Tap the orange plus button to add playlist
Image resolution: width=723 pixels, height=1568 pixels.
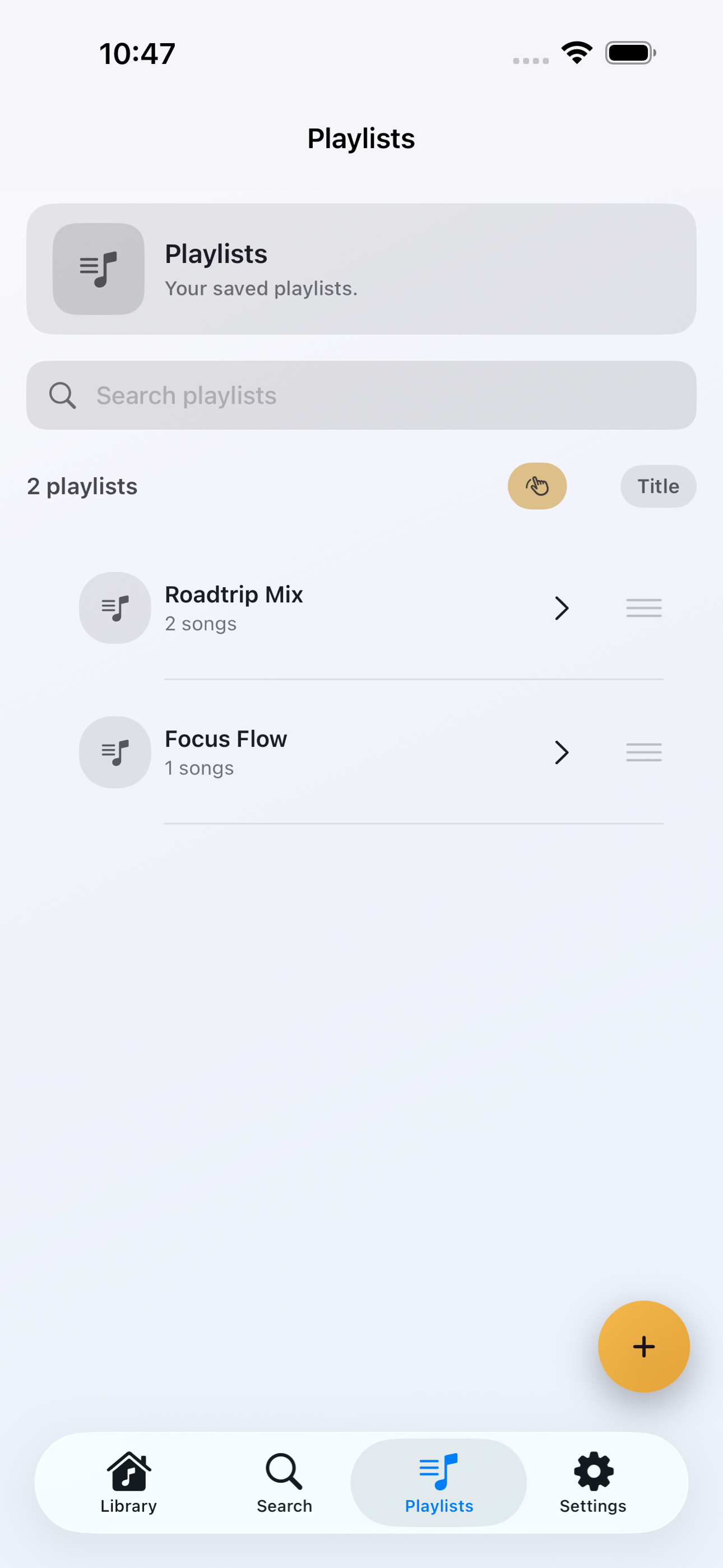click(643, 1346)
